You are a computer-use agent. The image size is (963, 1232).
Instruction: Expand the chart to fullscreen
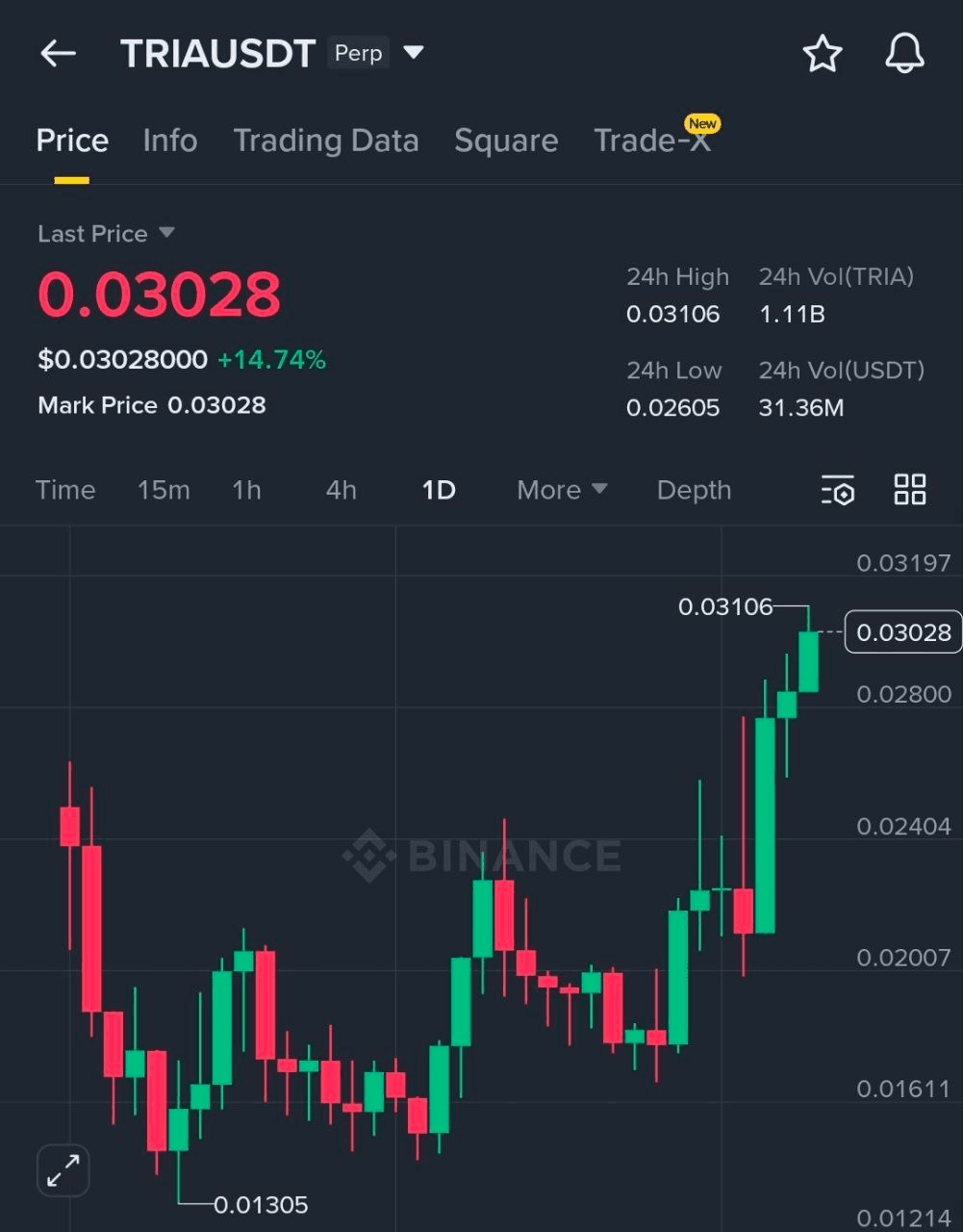click(63, 1170)
